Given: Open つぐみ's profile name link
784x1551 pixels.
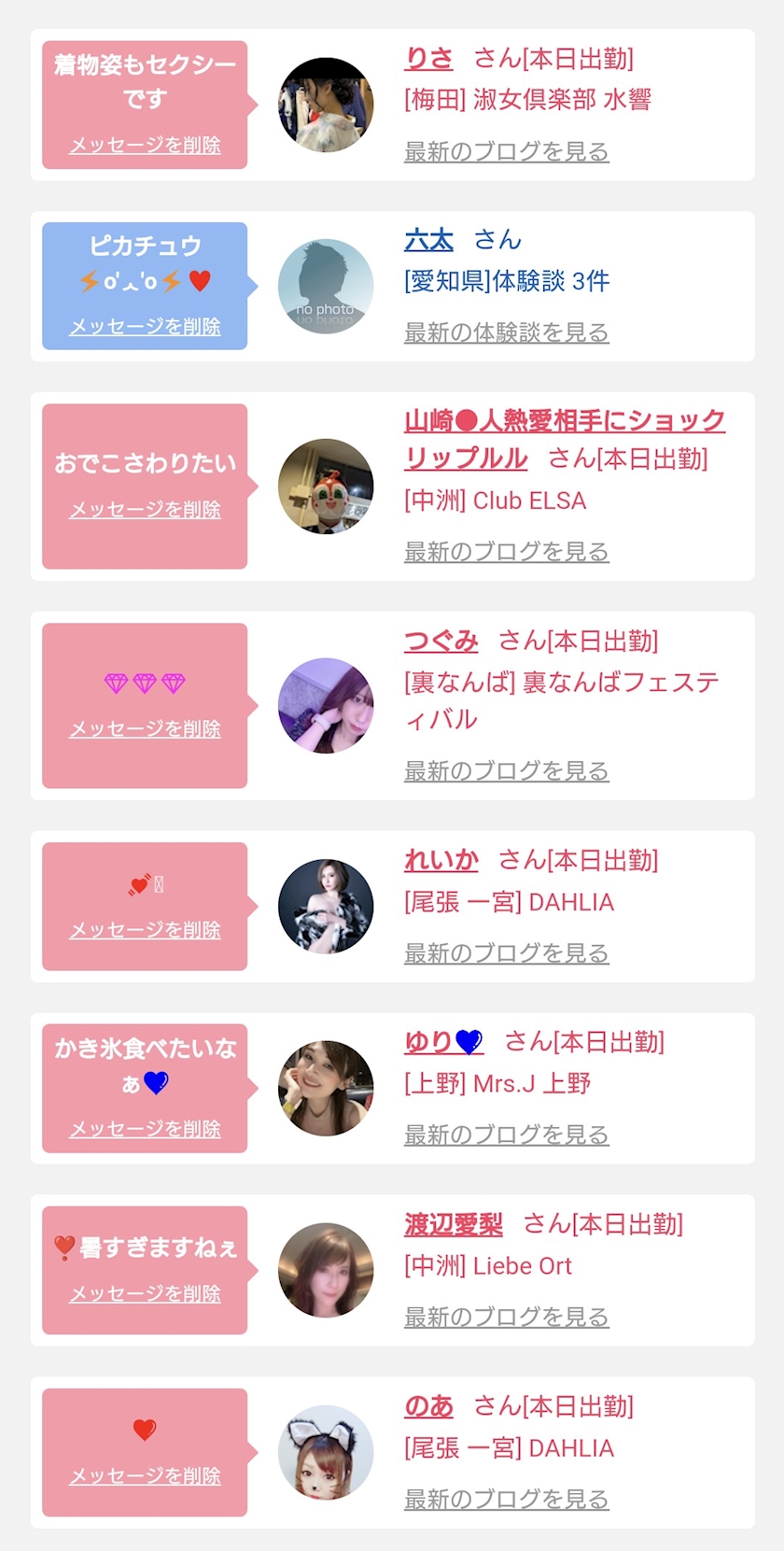Looking at the screenshot, I should (x=441, y=642).
